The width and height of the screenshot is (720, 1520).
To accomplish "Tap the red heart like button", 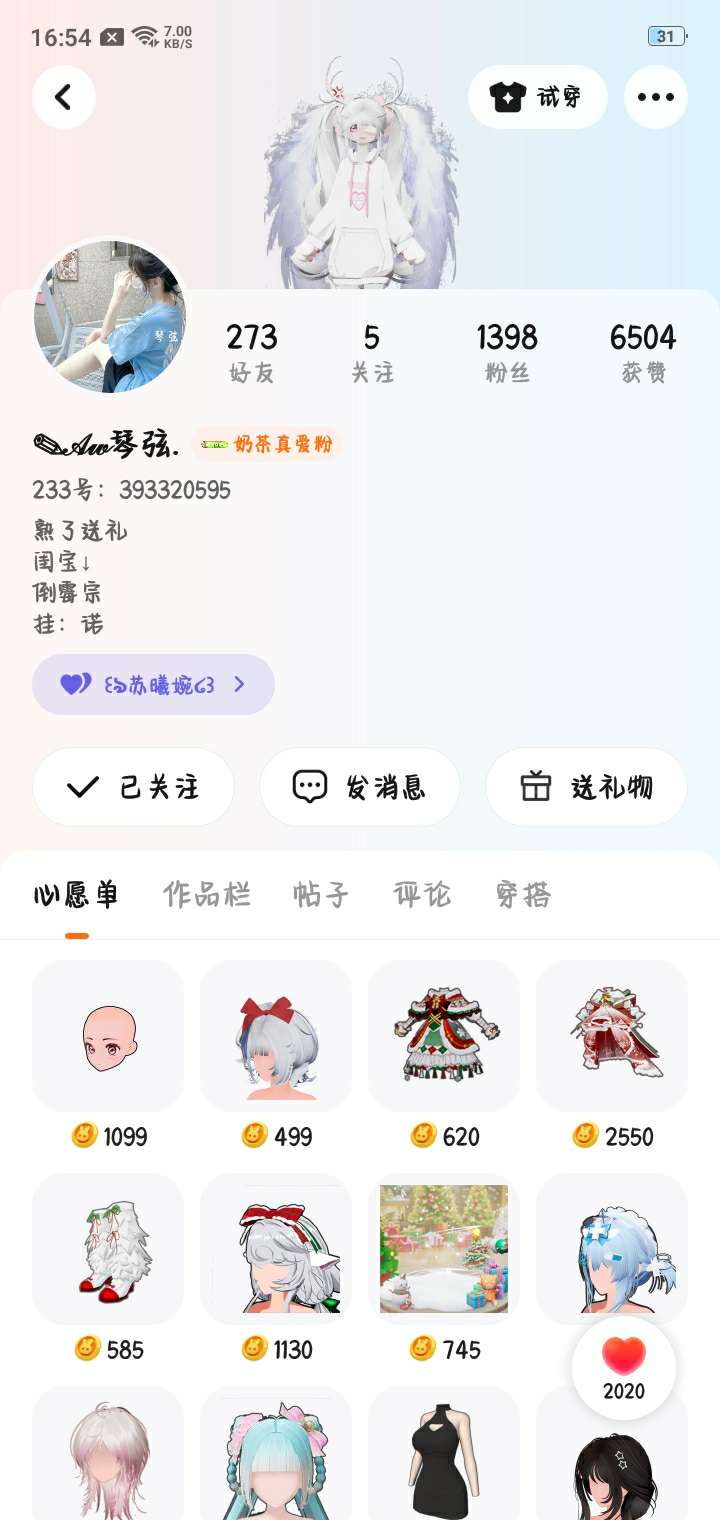I will pyautogui.click(x=624, y=1367).
